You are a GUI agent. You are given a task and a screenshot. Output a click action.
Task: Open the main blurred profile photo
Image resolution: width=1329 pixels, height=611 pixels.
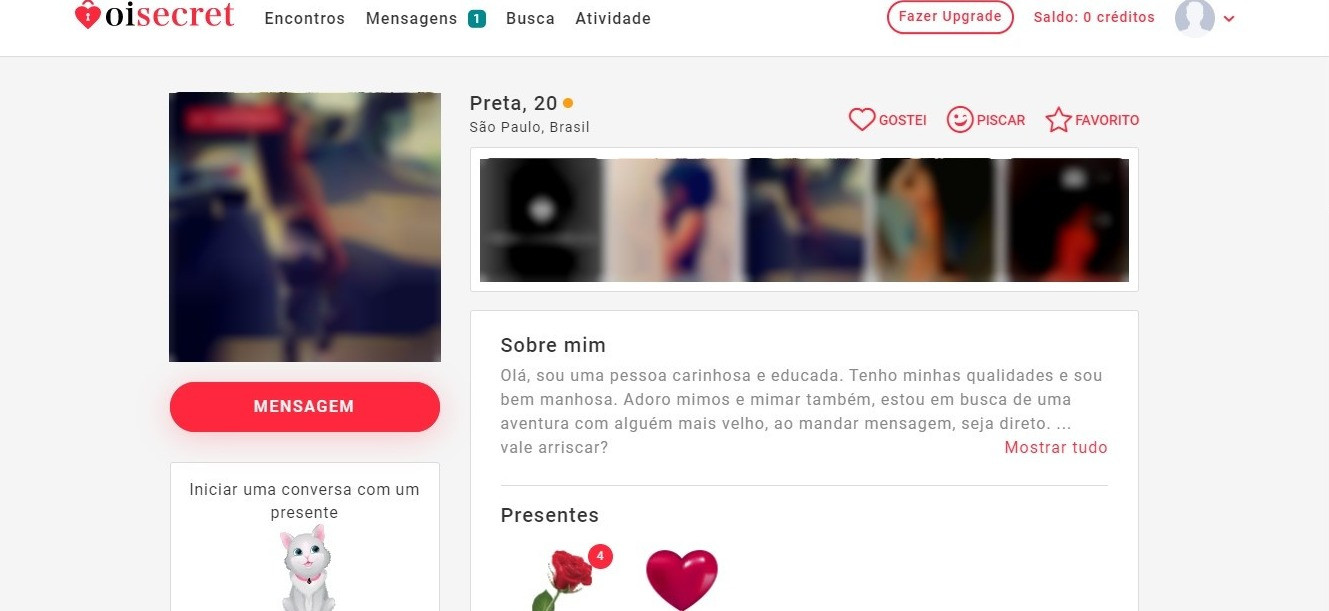tap(304, 227)
